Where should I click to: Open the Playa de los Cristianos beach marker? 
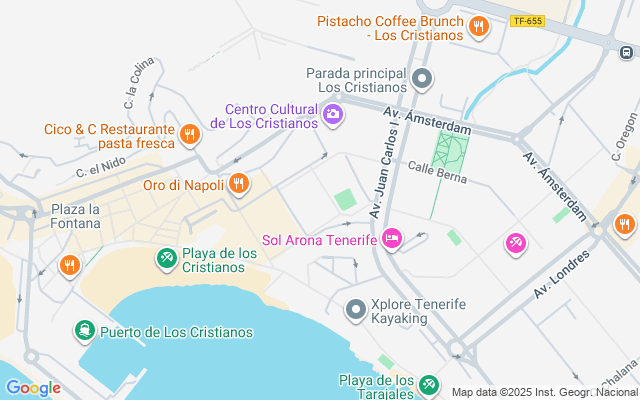coord(167,259)
